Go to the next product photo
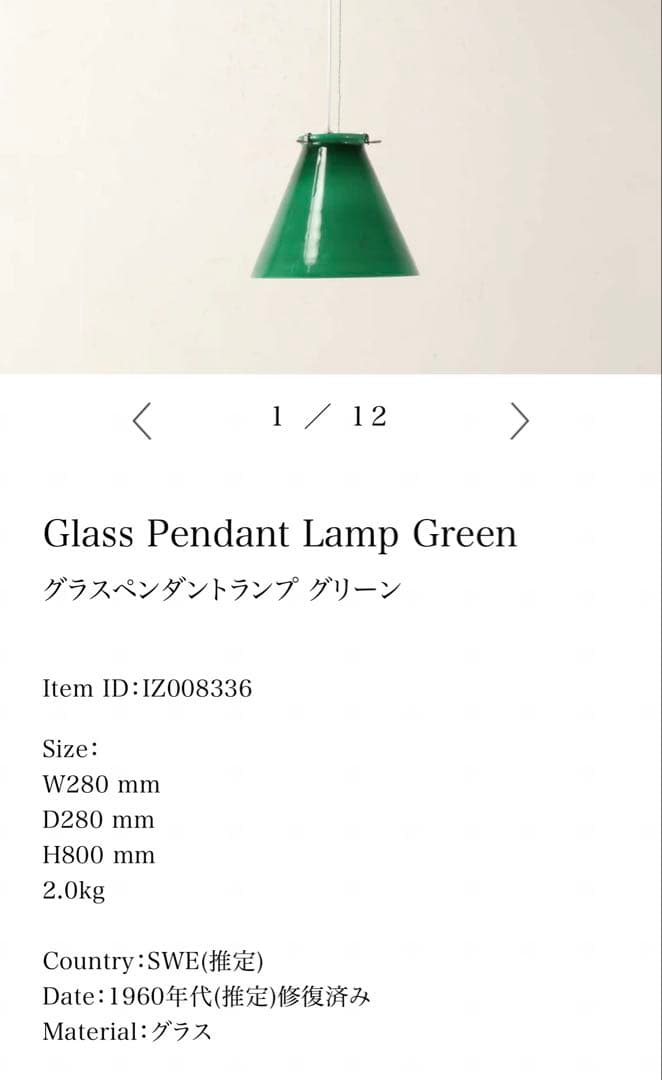662x1080 pixels. (519, 421)
